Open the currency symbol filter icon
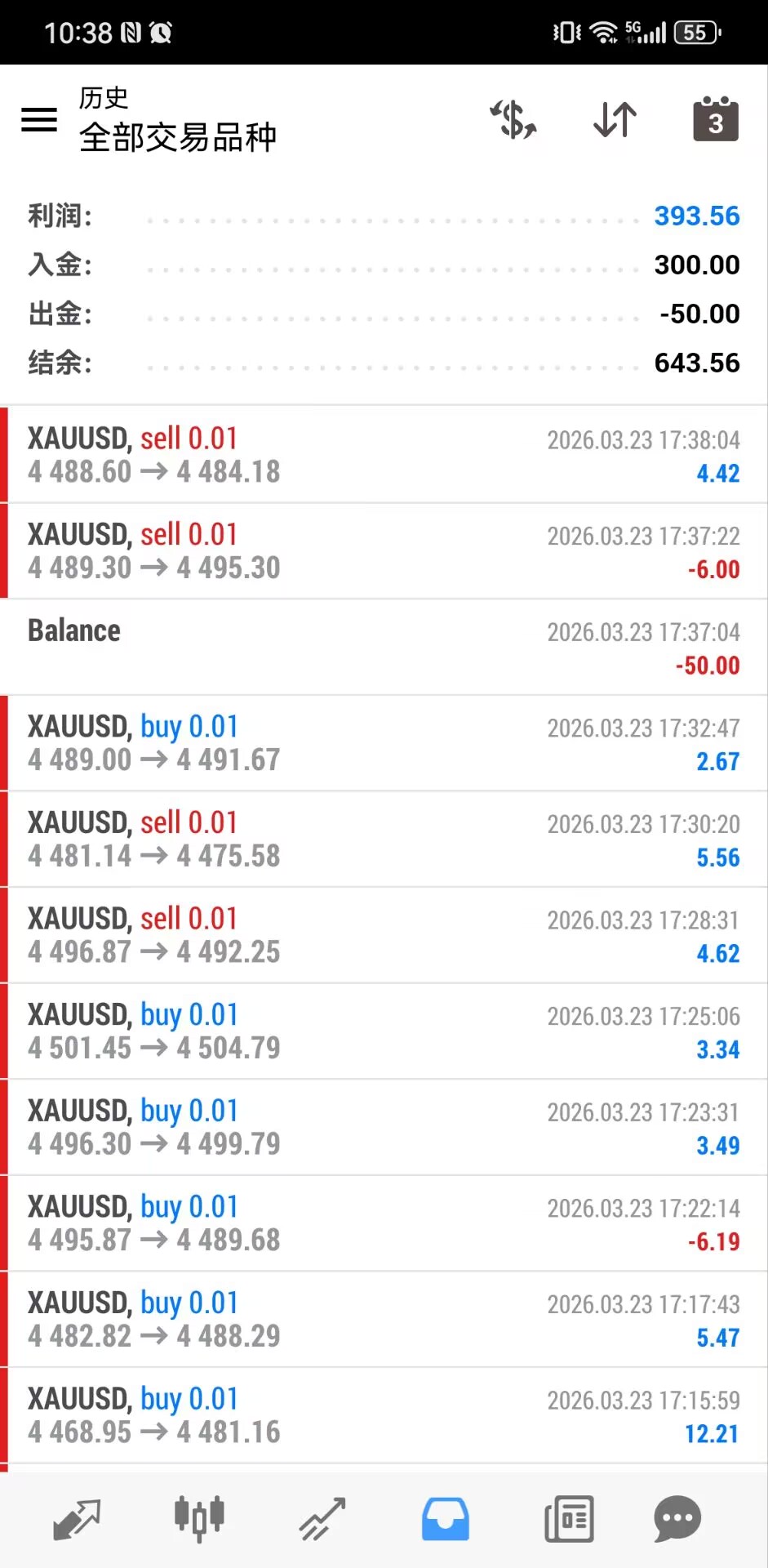 click(513, 120)
